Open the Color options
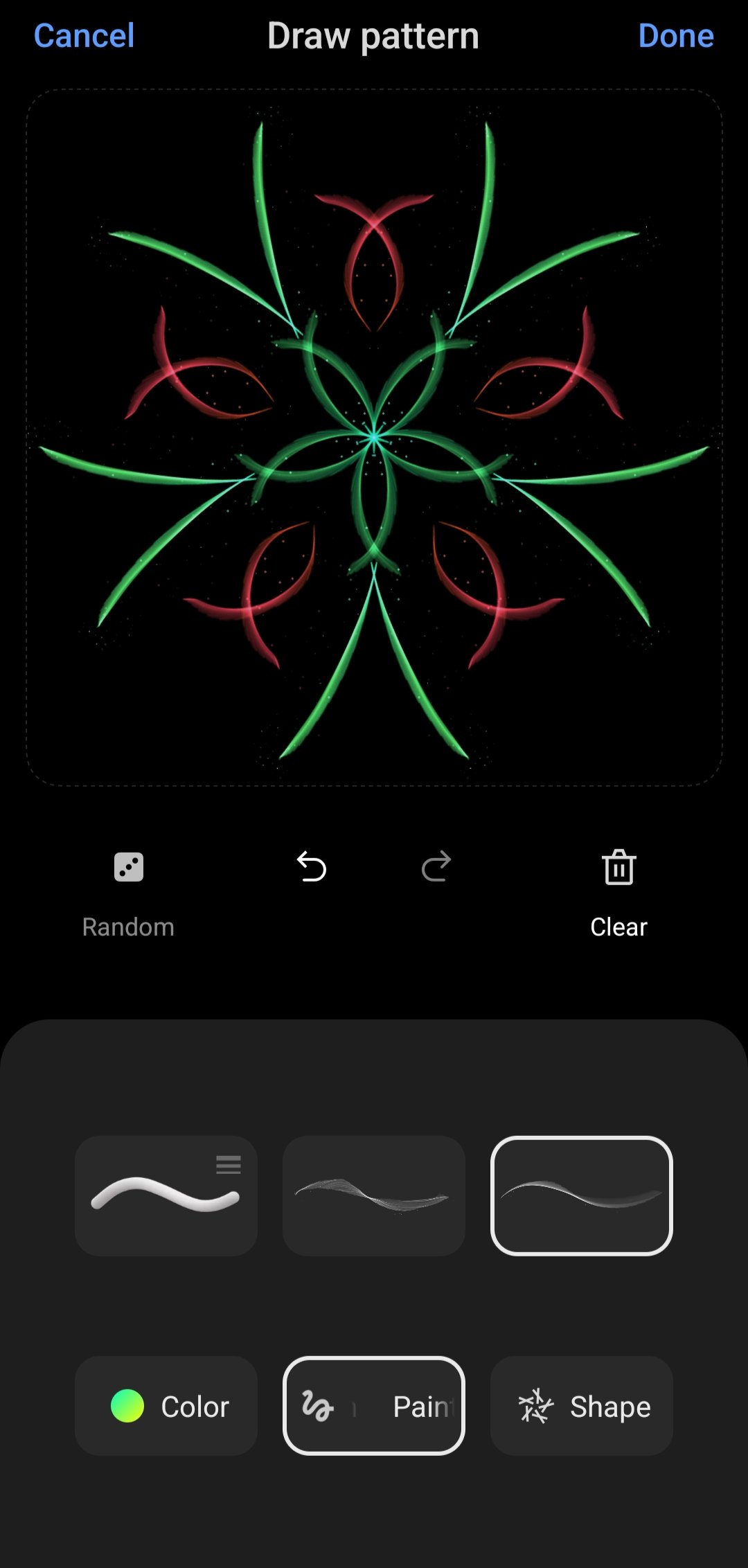 [166, 1406]
